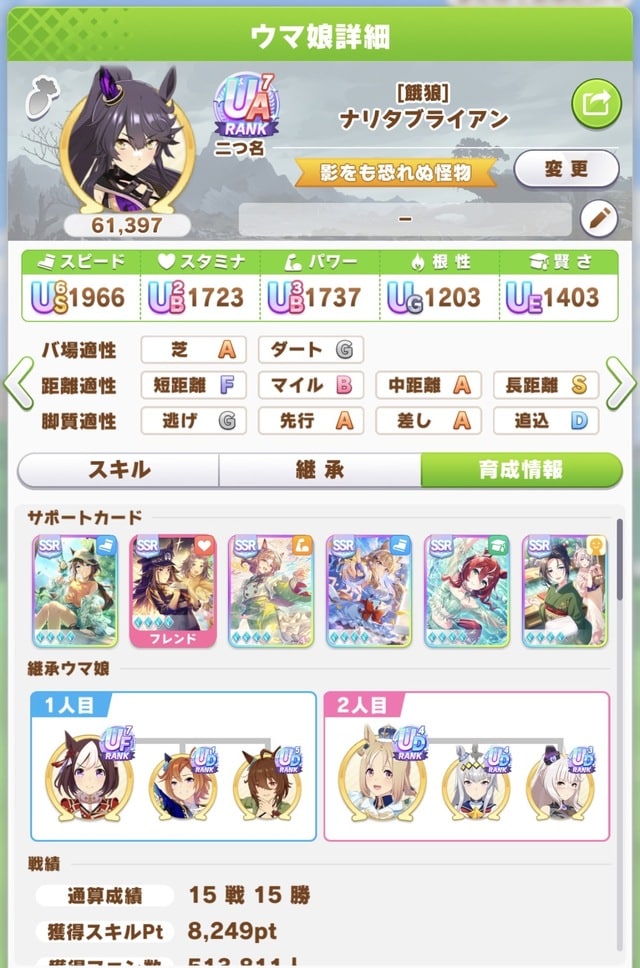Open the フレンド support card
Viewport: 640px width, 968px height.
pyautogui.click(x=172, y=590)
